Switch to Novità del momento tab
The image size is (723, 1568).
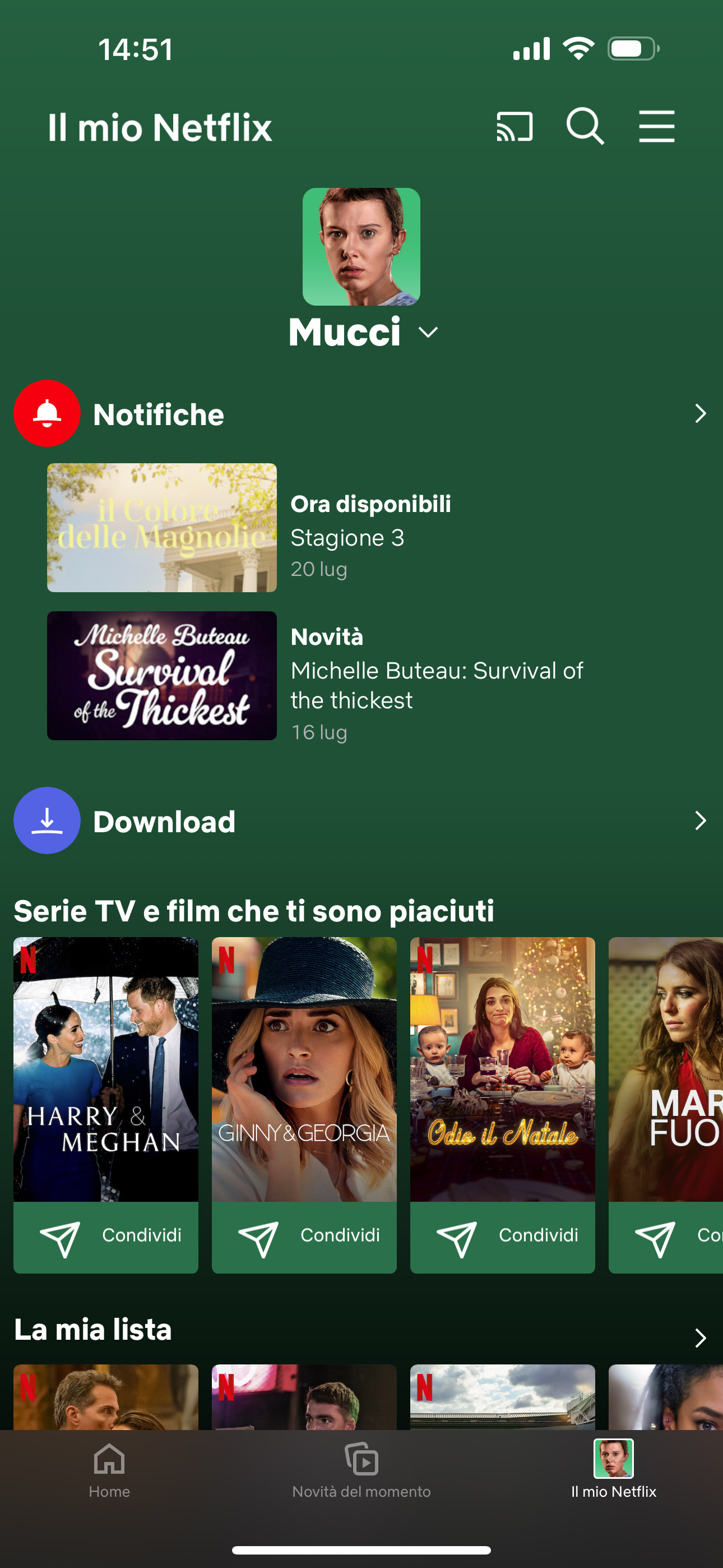click(361, 1471)
